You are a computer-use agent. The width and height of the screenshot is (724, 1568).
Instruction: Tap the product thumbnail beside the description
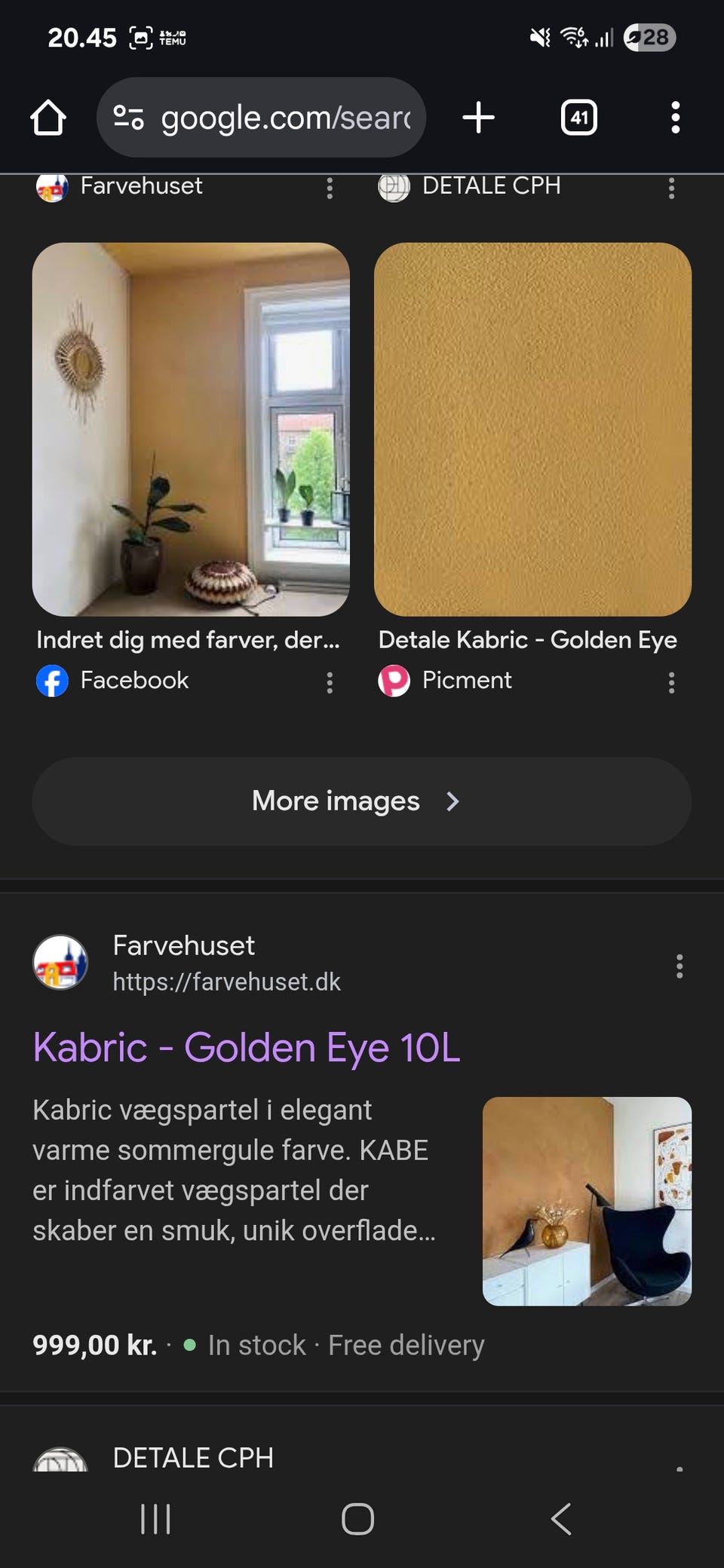point(587,1199)
